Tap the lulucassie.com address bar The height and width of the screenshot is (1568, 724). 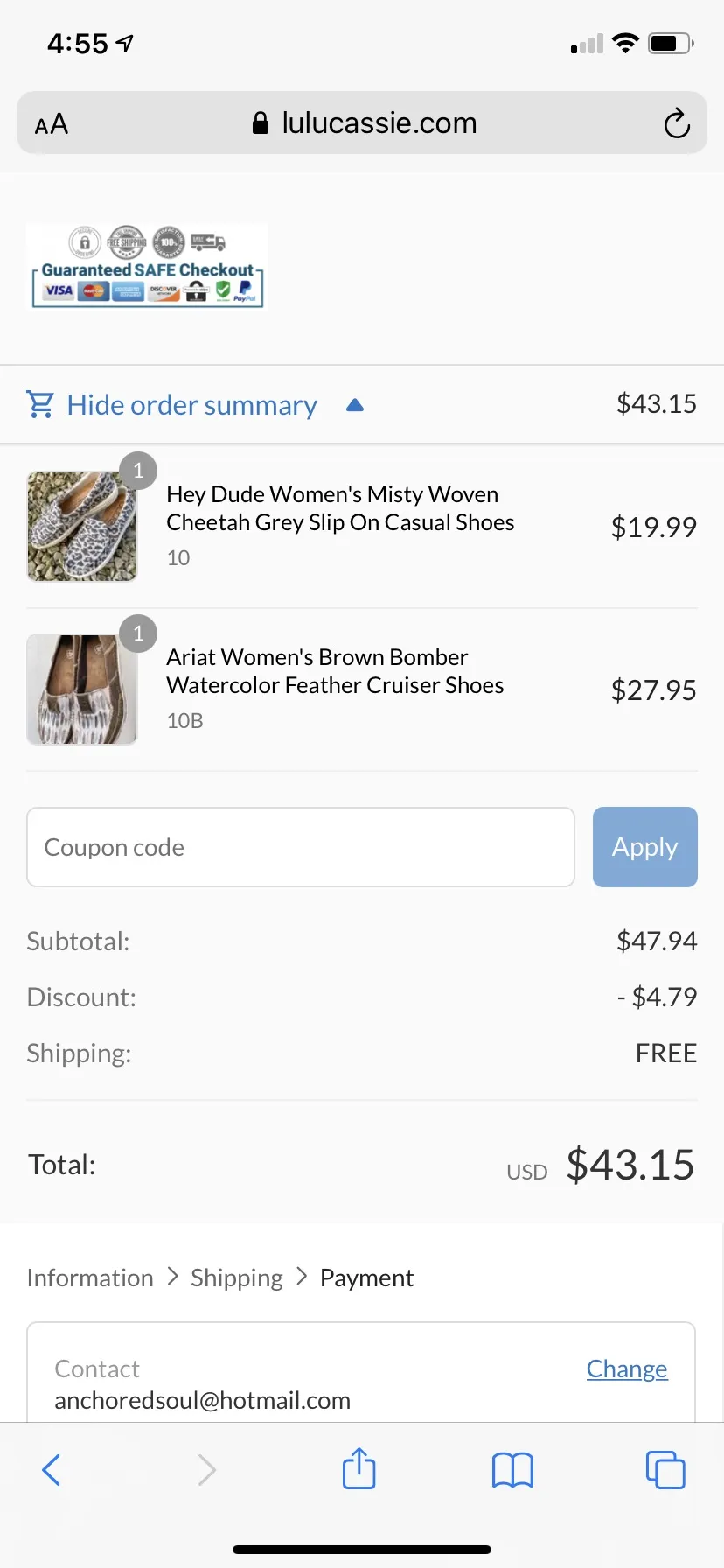click(x=364, y=123)
